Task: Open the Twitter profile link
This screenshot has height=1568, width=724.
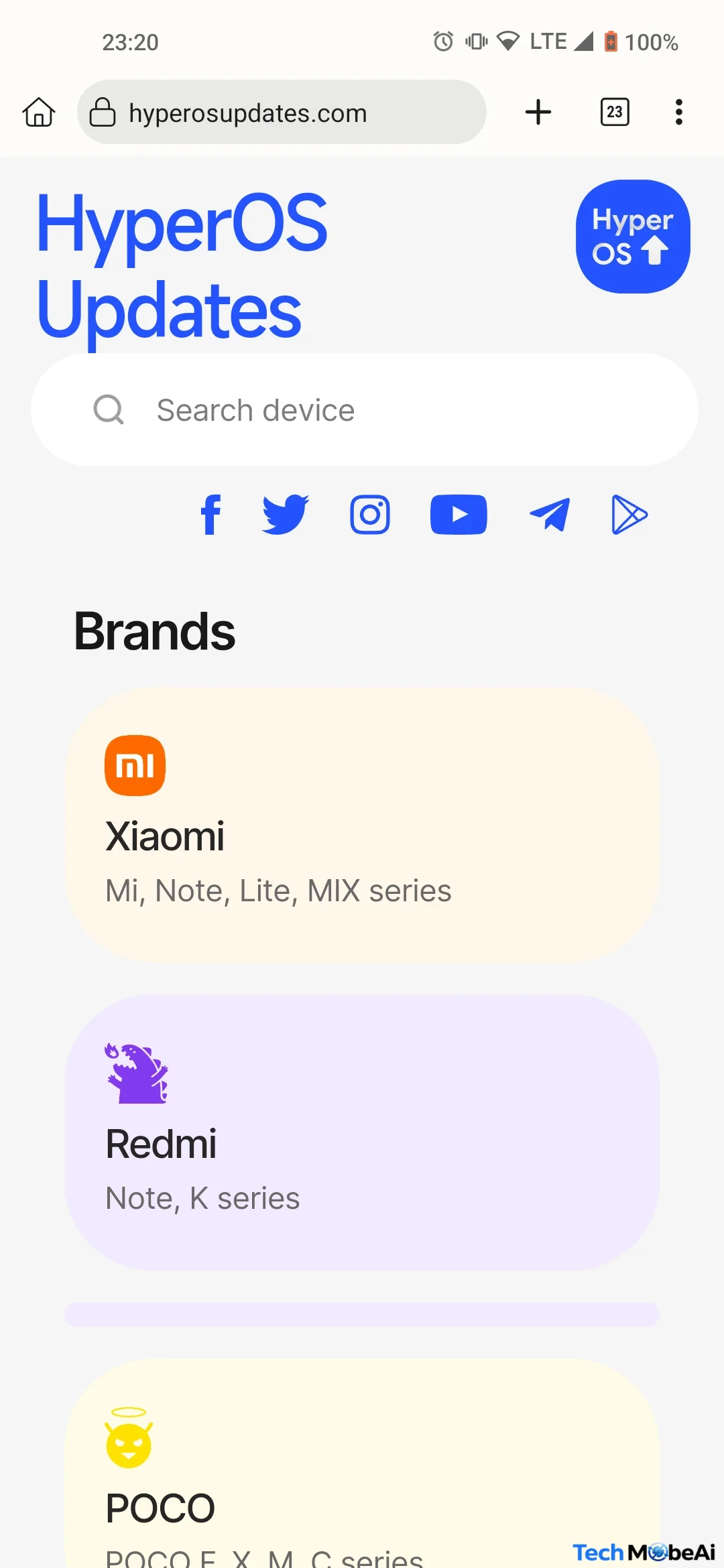Action: point(286,515)
